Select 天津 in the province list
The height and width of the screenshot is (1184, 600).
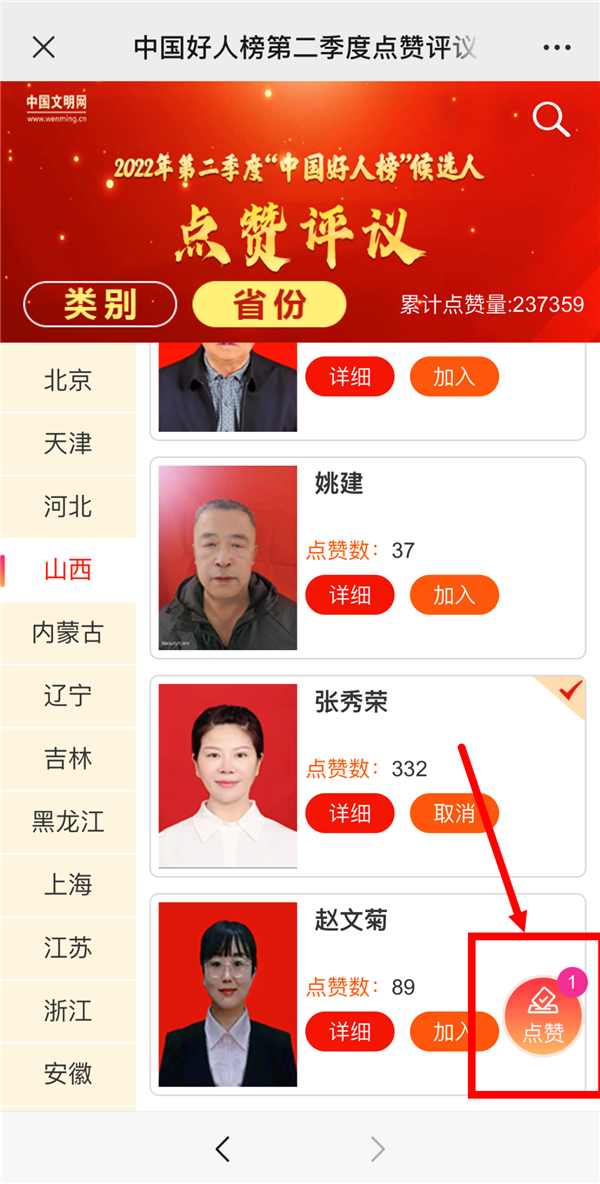68,443
